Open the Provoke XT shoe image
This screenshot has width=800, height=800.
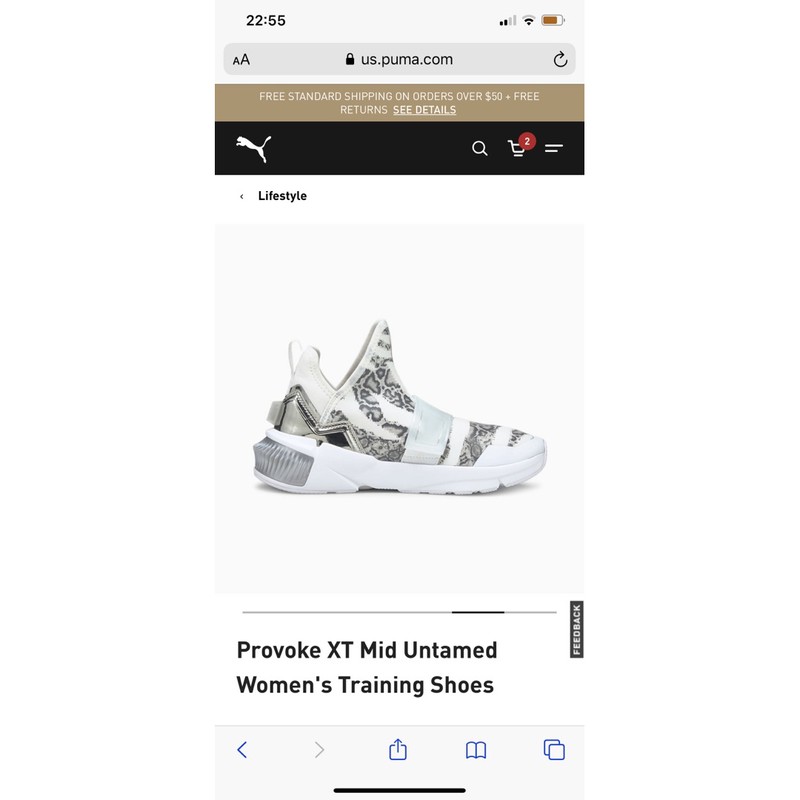(x=399, y=408)
